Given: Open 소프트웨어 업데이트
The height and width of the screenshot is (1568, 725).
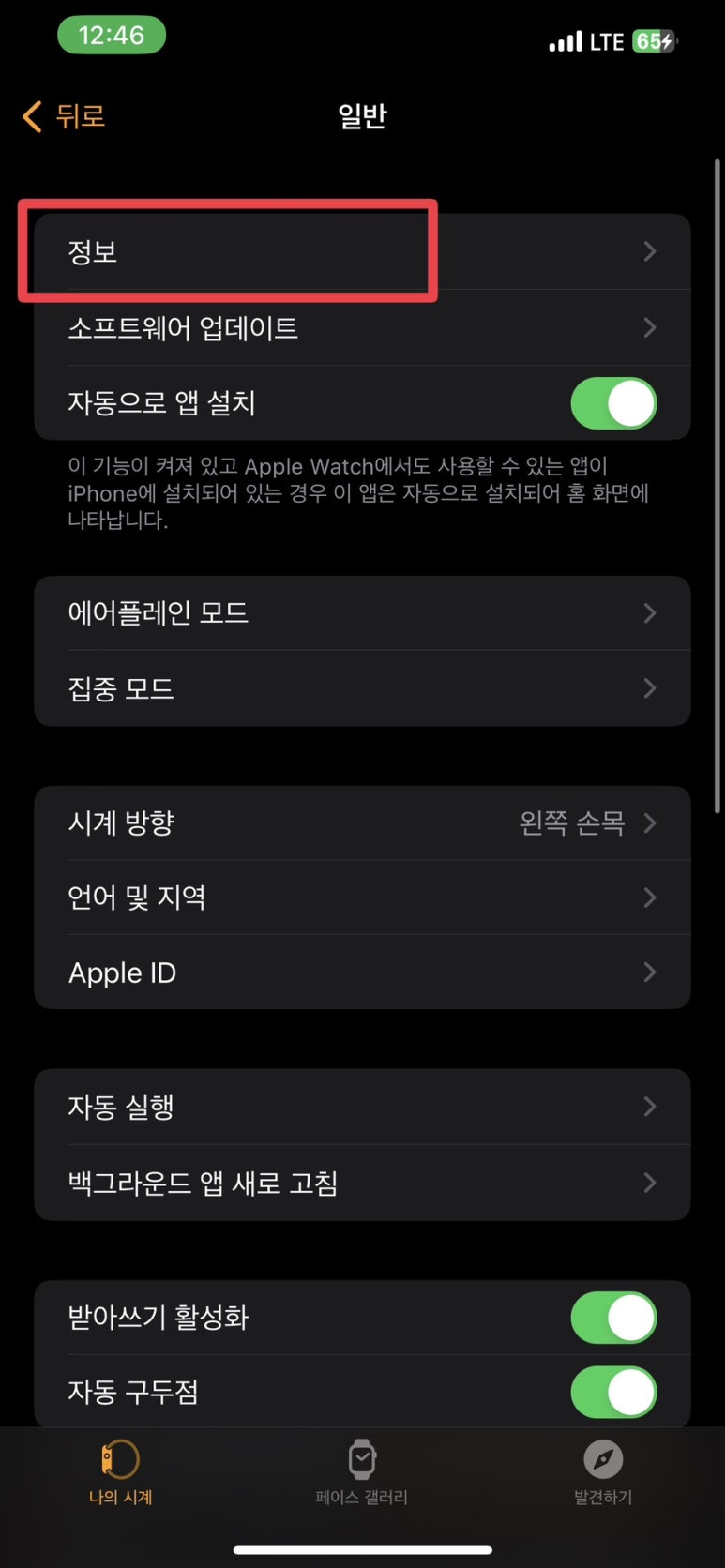Looking at the screenshot, I should pyautogui.click(x=362, y=327).
